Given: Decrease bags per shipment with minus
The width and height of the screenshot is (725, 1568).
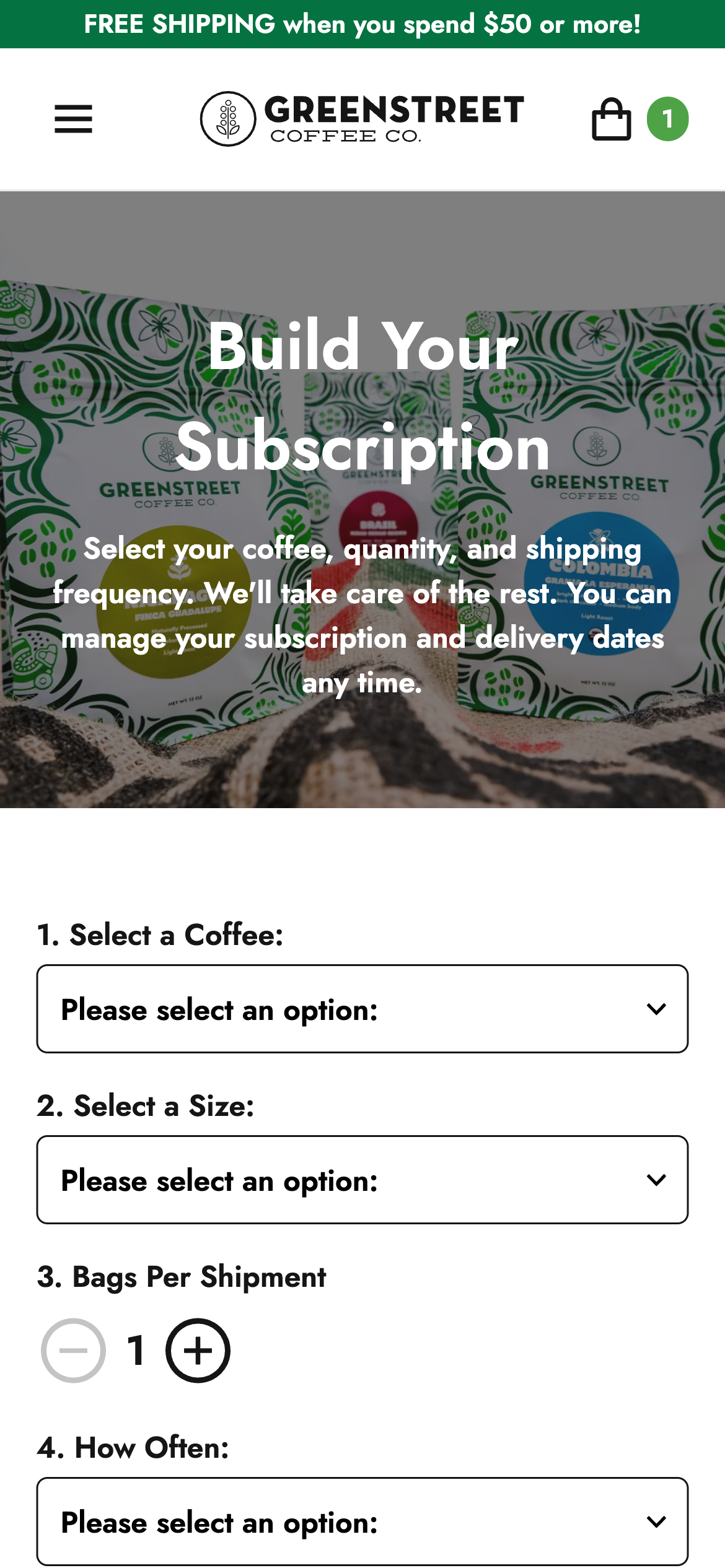Looking at the screenshot, I should (x=73, y=1351).
